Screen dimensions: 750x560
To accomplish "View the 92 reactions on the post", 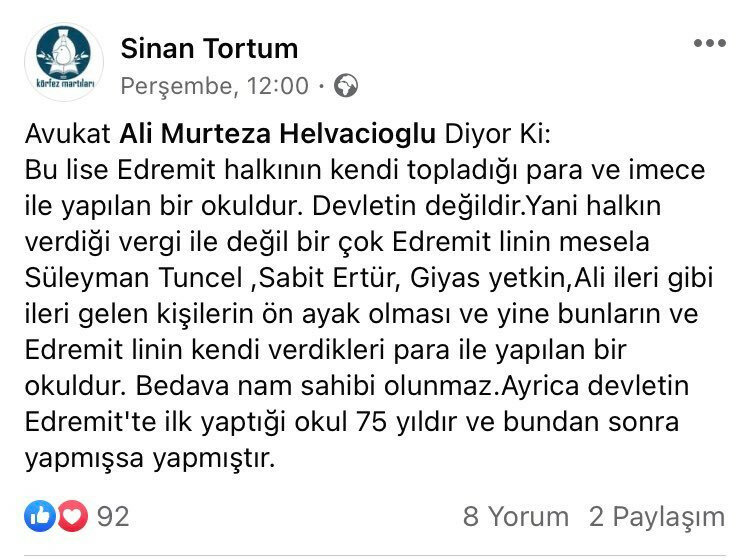I will (x=78, y=516).
